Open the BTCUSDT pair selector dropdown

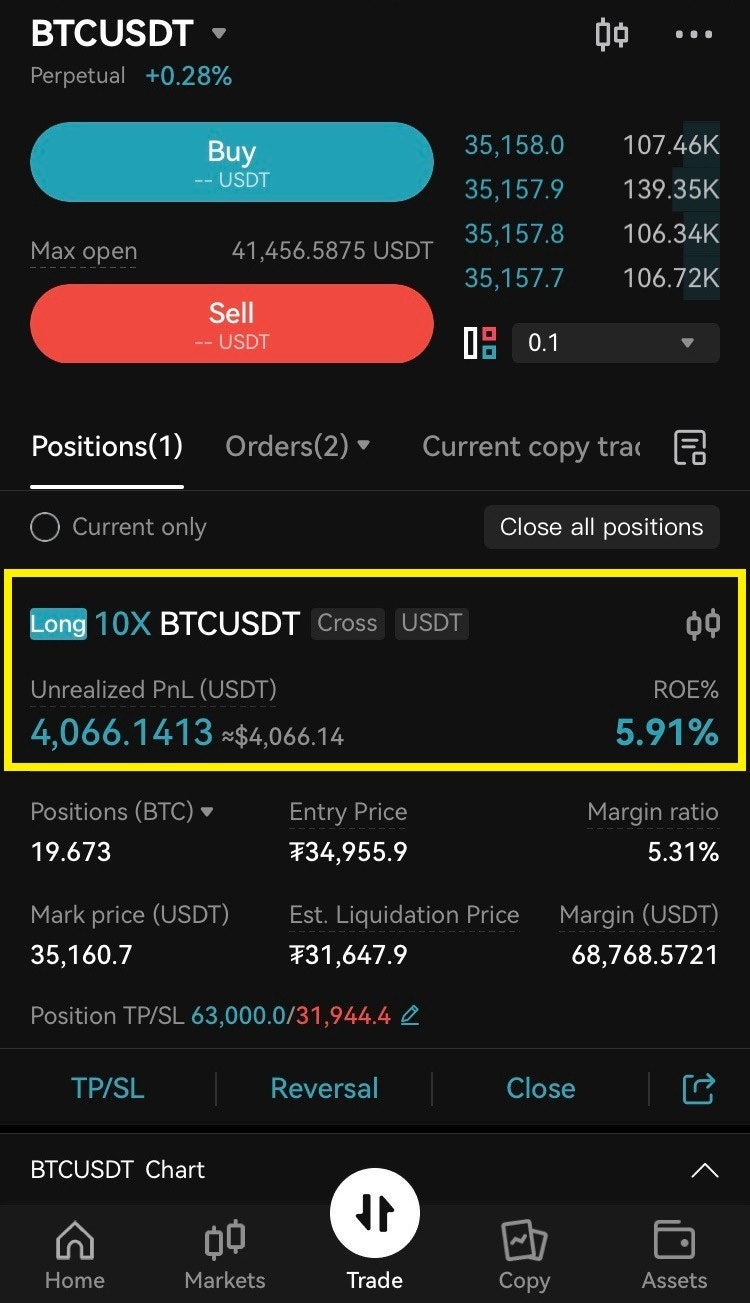(219, 33)
